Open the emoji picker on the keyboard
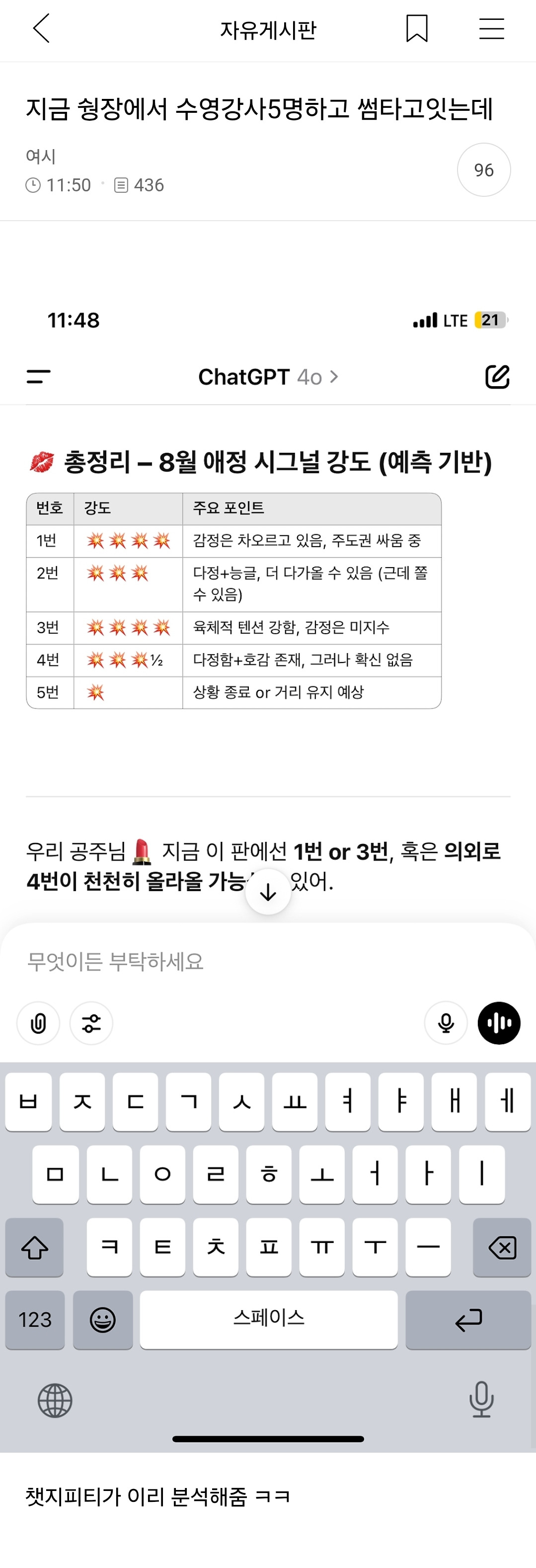The image size is (536, 1568). tap(103, 1320)
